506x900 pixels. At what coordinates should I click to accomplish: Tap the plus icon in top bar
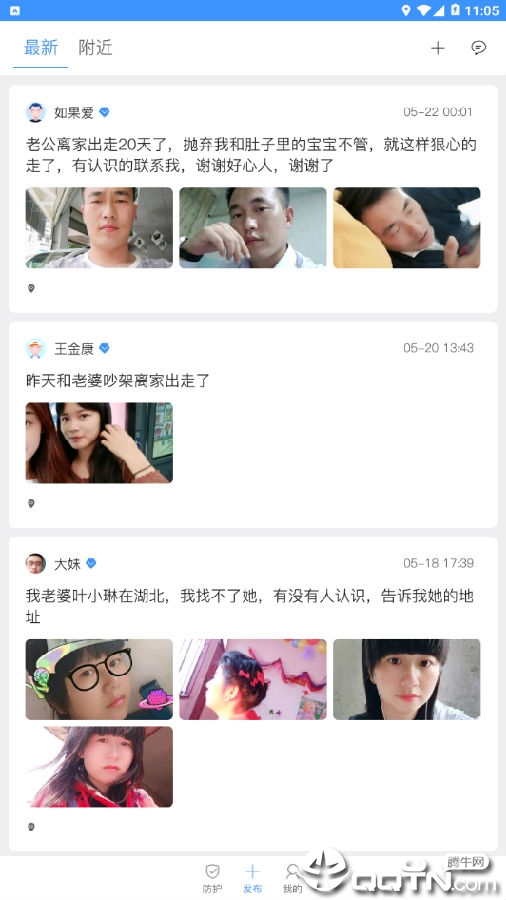438,48
